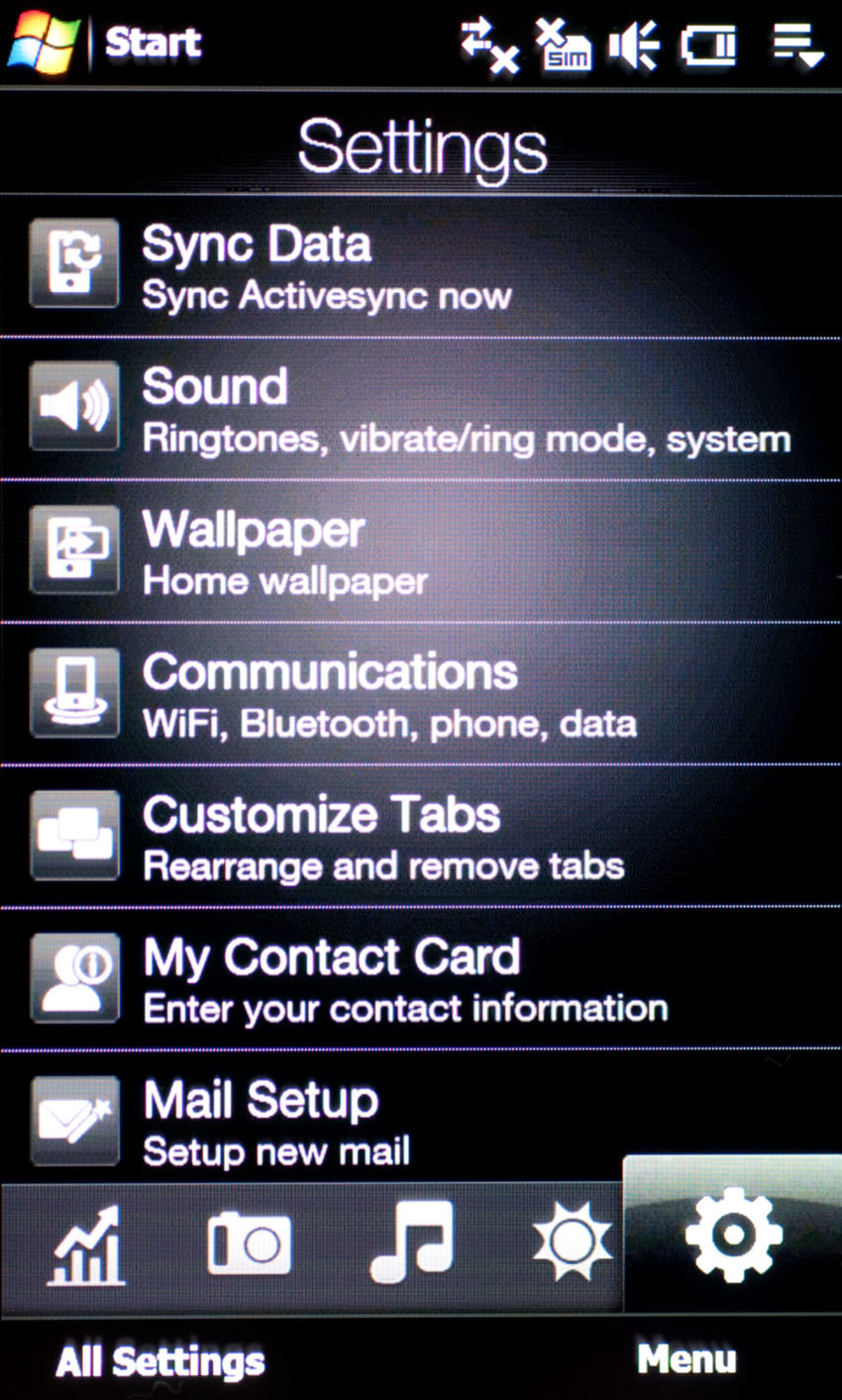The height and width of the screenshot is (1400, 842).
Task: Open Communications settings
Action: 376,695
